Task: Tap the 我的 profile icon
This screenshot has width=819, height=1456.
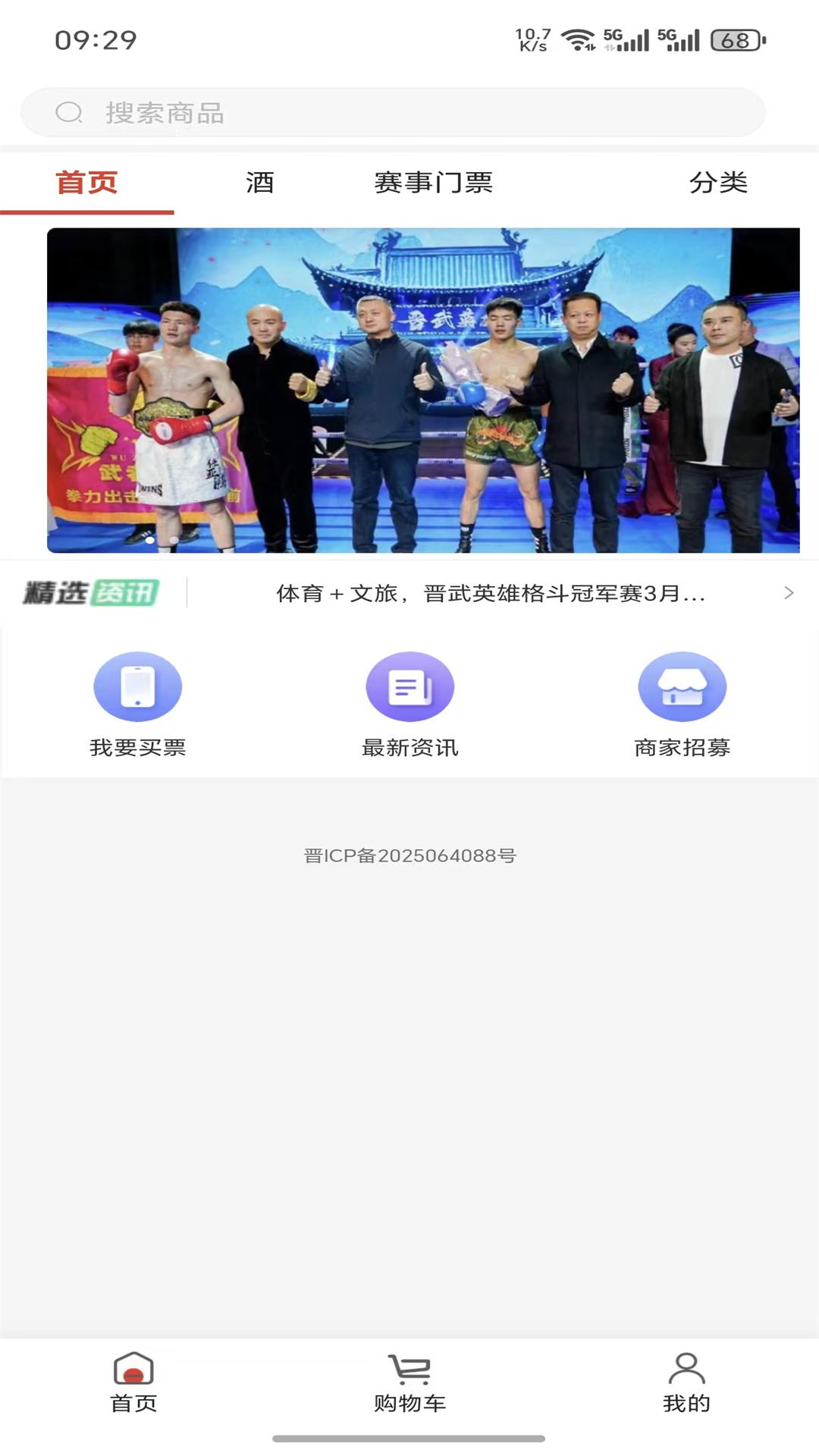Action: coord(686,1385)
